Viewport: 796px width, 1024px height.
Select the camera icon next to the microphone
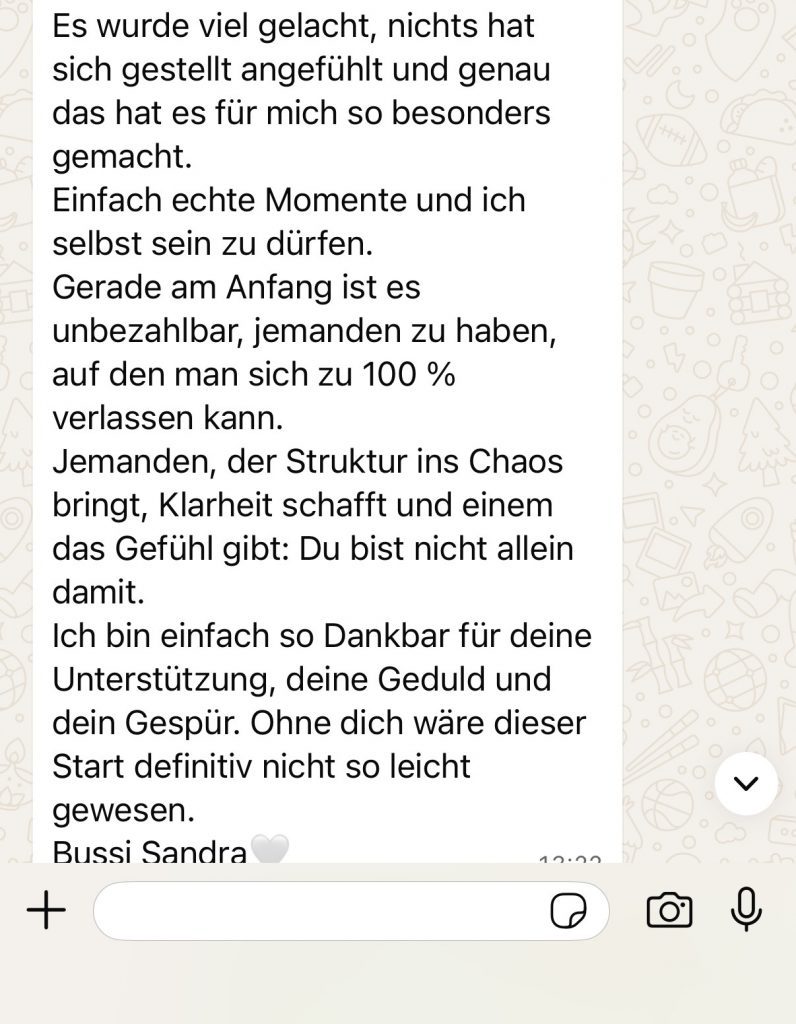coord(671,911)
